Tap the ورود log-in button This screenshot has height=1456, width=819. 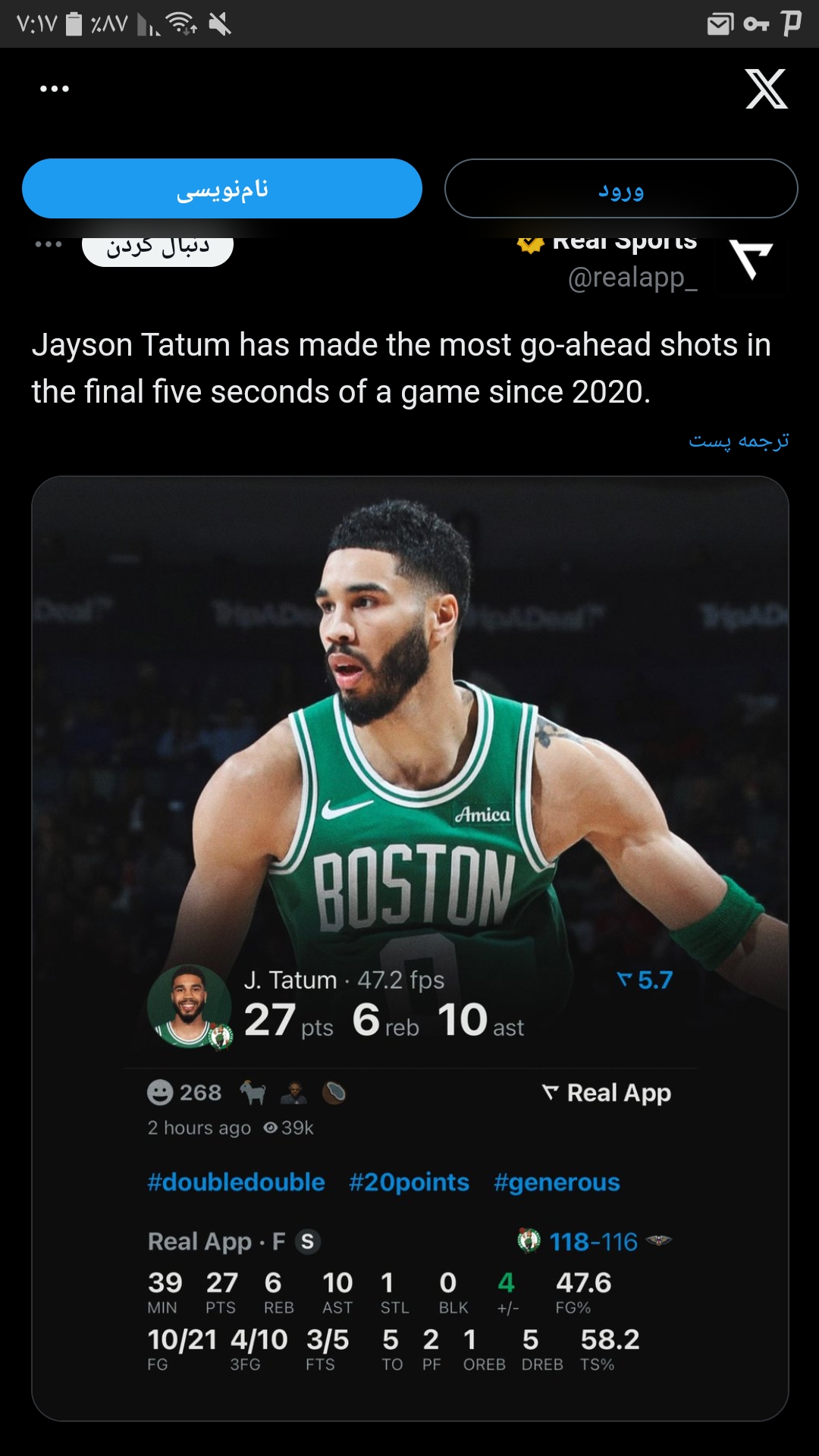click(x=621, y=189)
